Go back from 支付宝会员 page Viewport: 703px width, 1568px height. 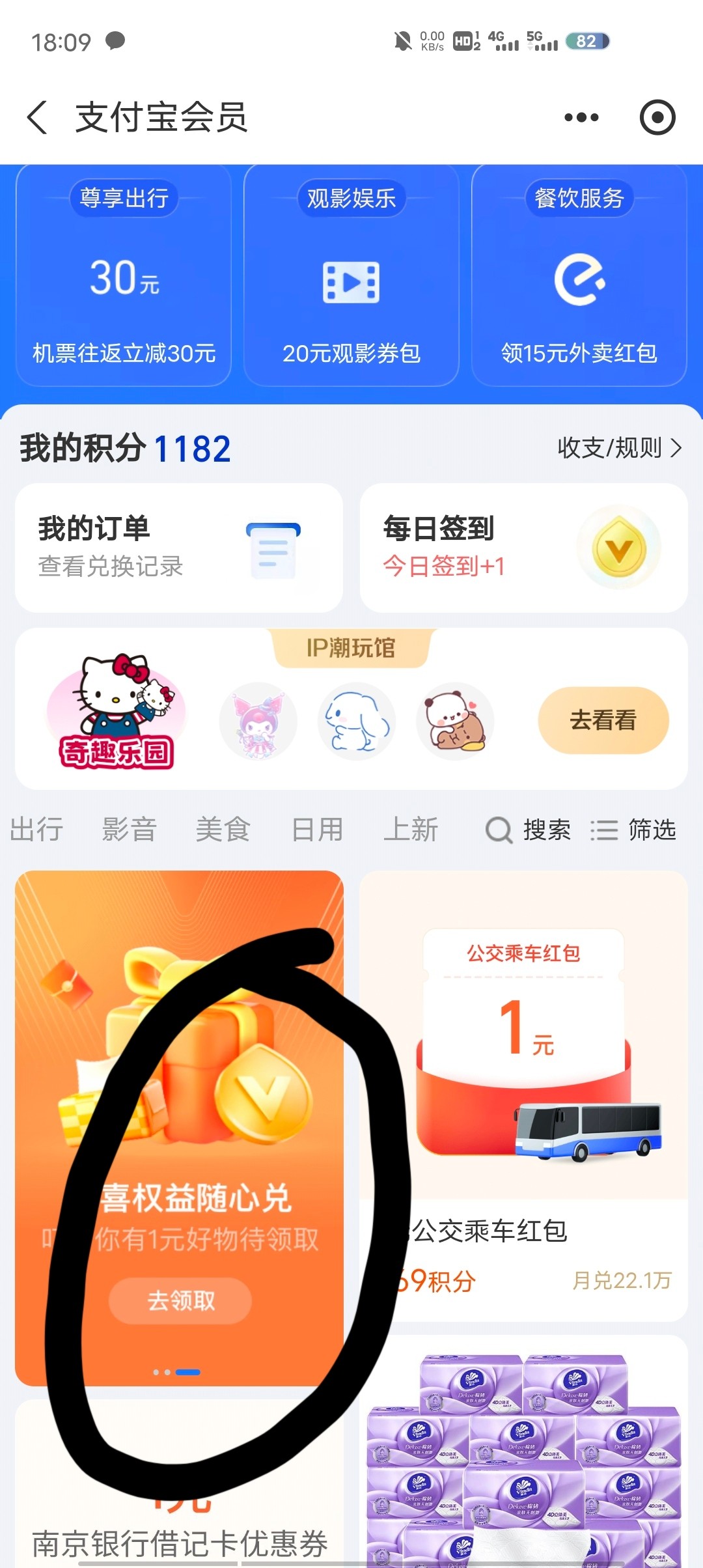(x=38, y=118)
